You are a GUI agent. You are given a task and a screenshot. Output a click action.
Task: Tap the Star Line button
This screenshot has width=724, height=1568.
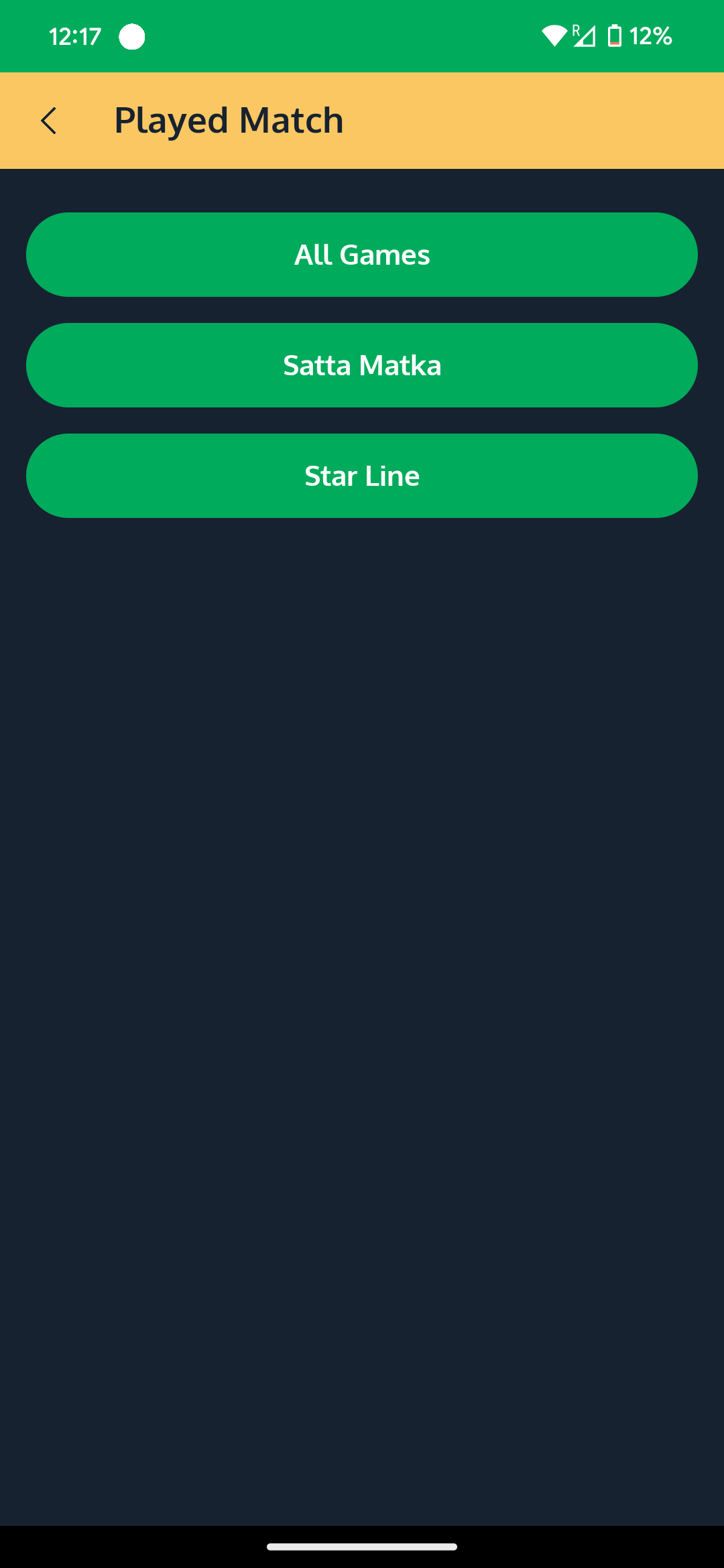362,476
